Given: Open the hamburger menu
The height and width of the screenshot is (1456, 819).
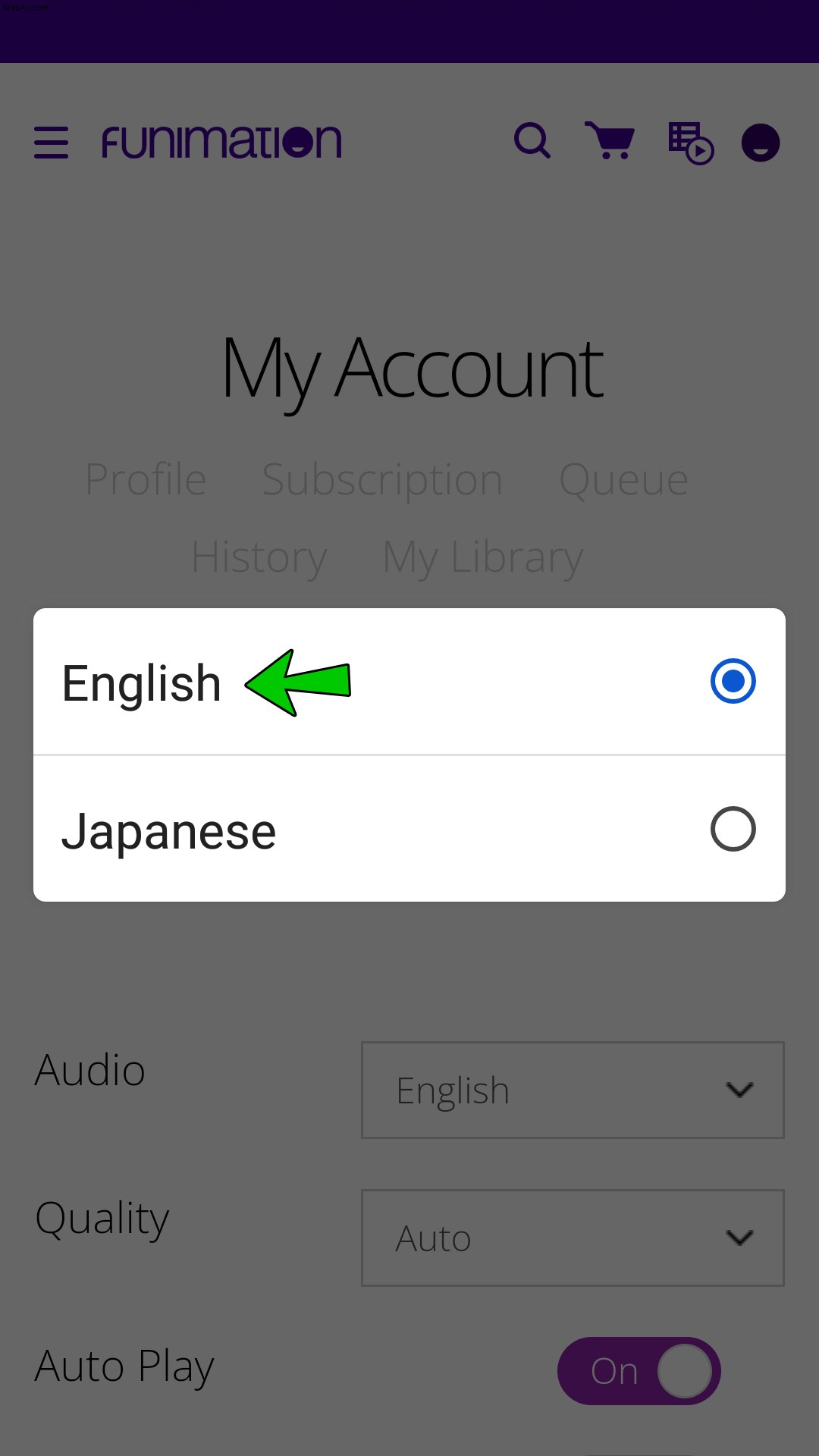Looking at the screenshot, I should pyautogui.click(x=52, y=143).
